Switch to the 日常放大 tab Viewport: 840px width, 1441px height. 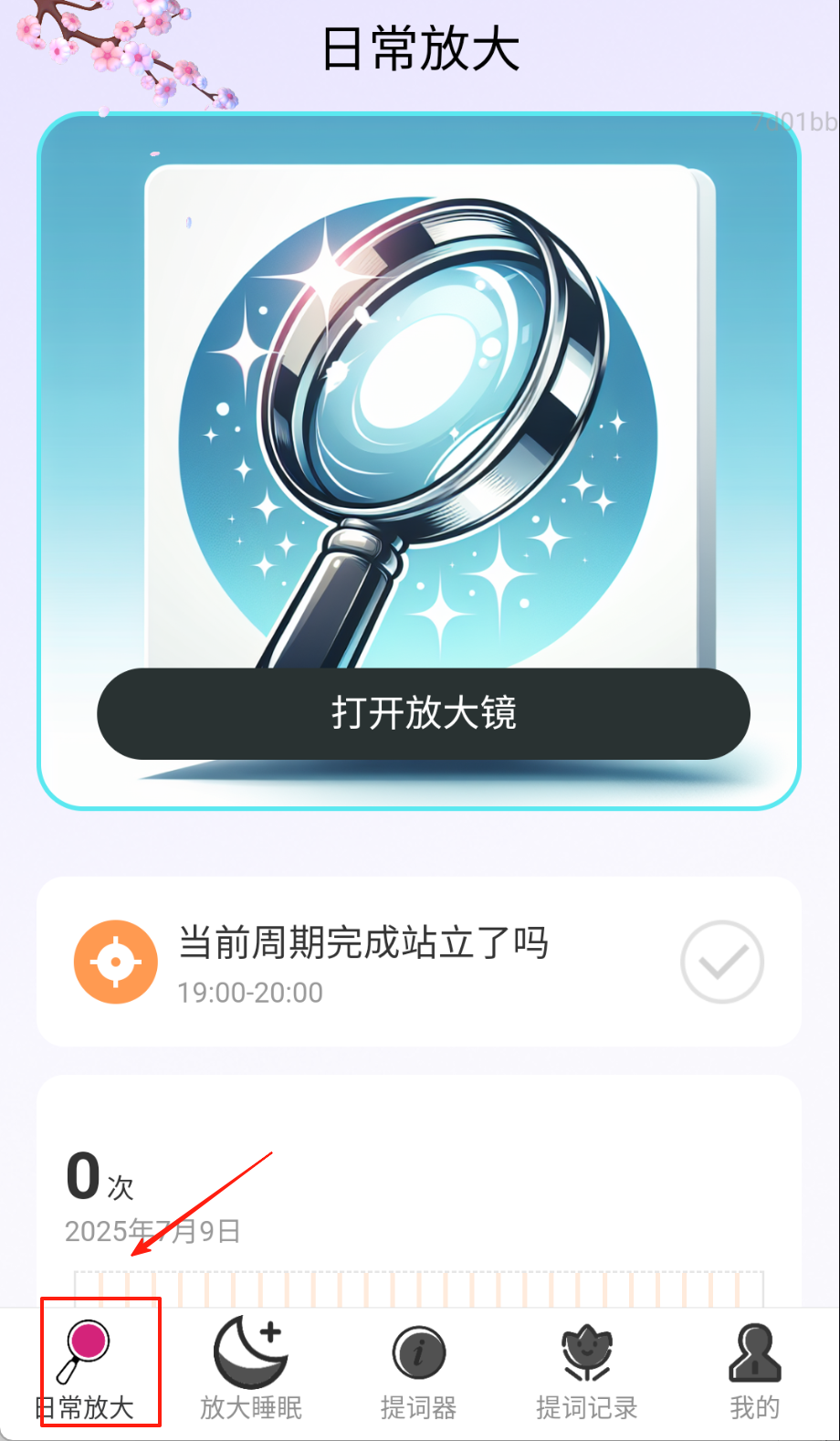[85, 1368]
